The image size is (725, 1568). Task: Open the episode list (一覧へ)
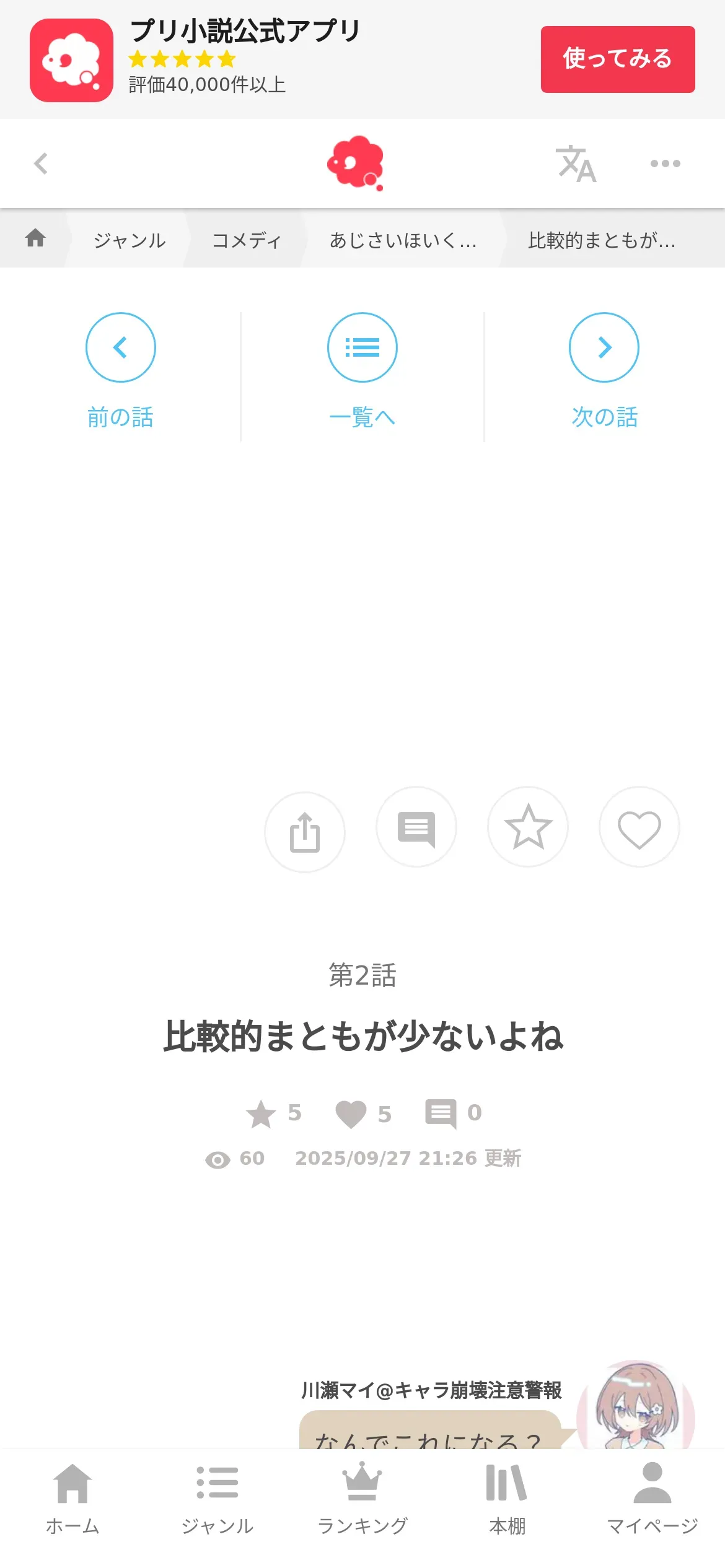tap(362, 370)
